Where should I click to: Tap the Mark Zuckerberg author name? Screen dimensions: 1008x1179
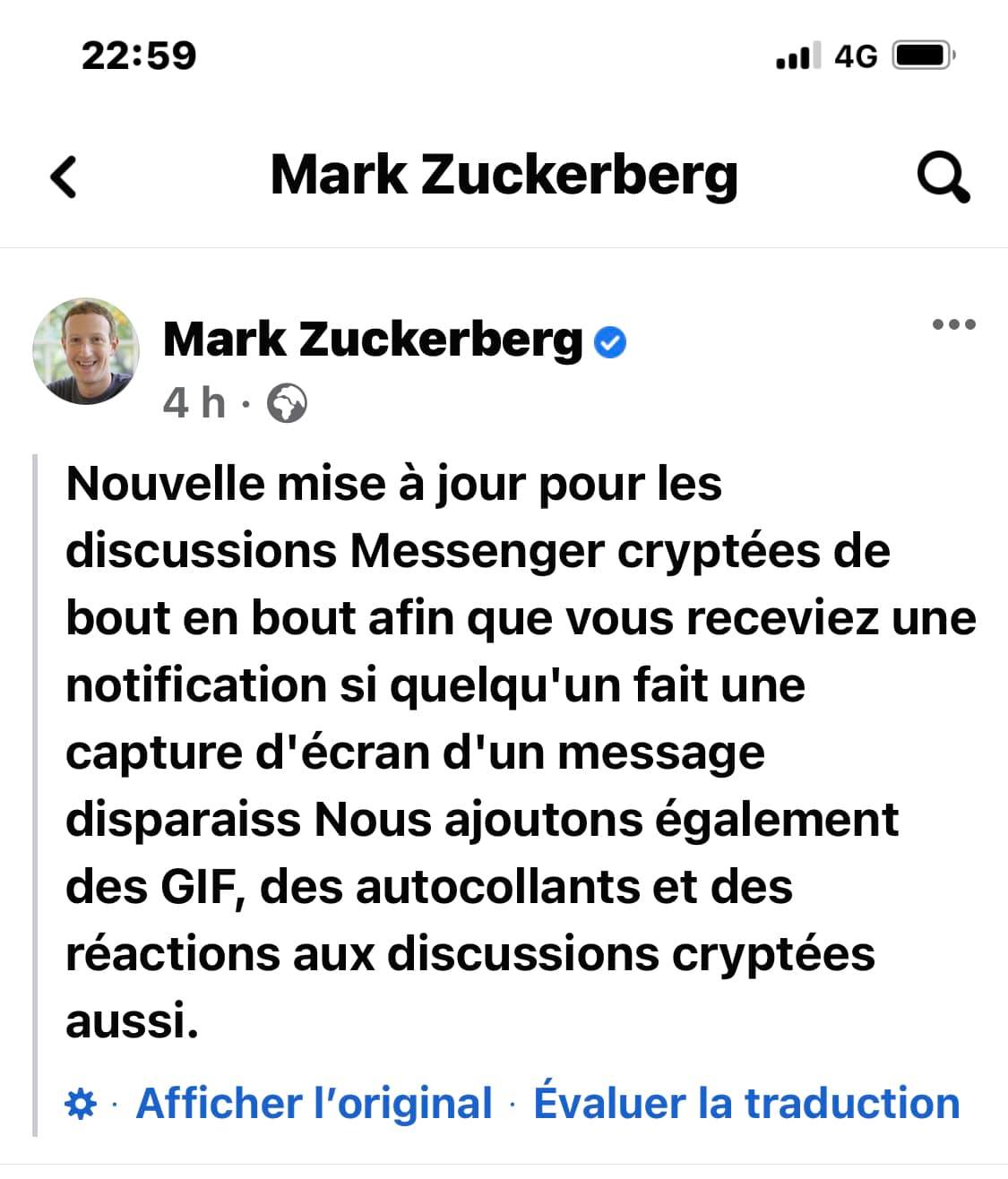pyautogui.click(x=373, y=340)
